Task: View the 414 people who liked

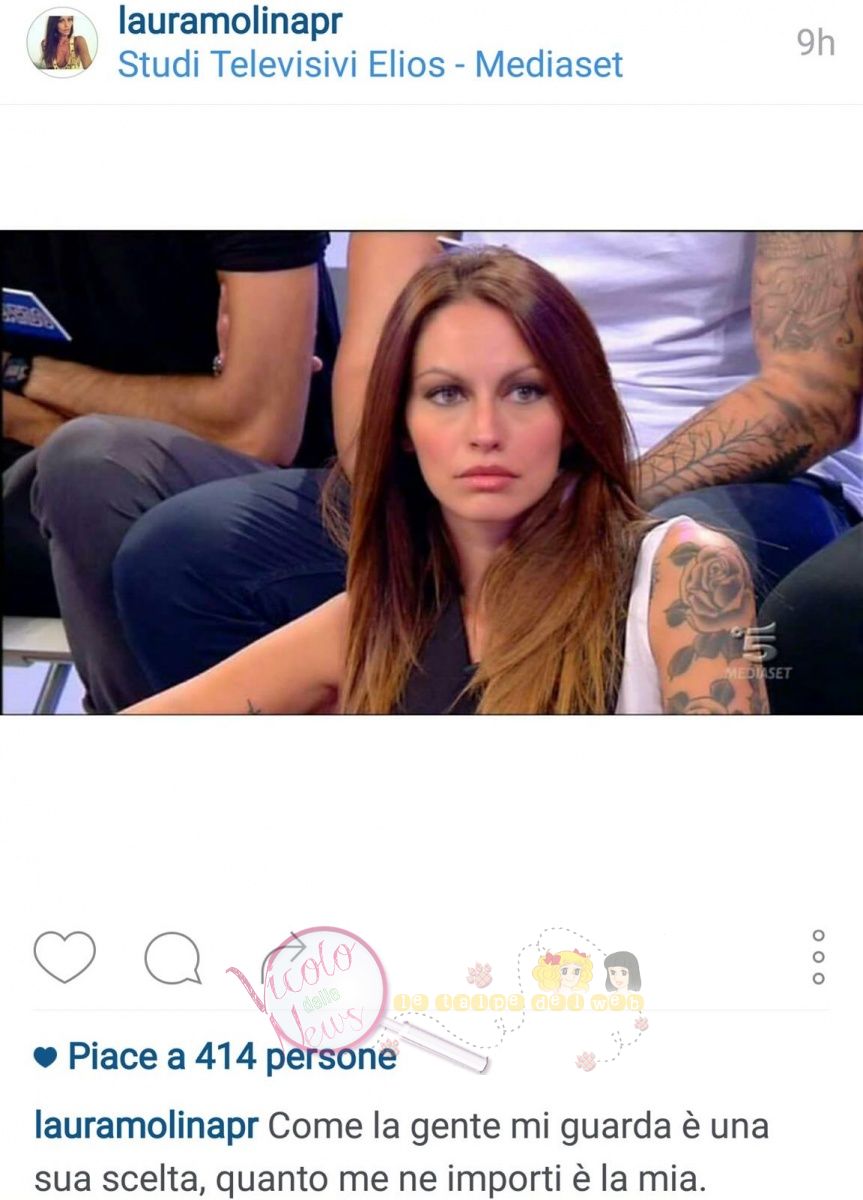Action: [231, 1057]
